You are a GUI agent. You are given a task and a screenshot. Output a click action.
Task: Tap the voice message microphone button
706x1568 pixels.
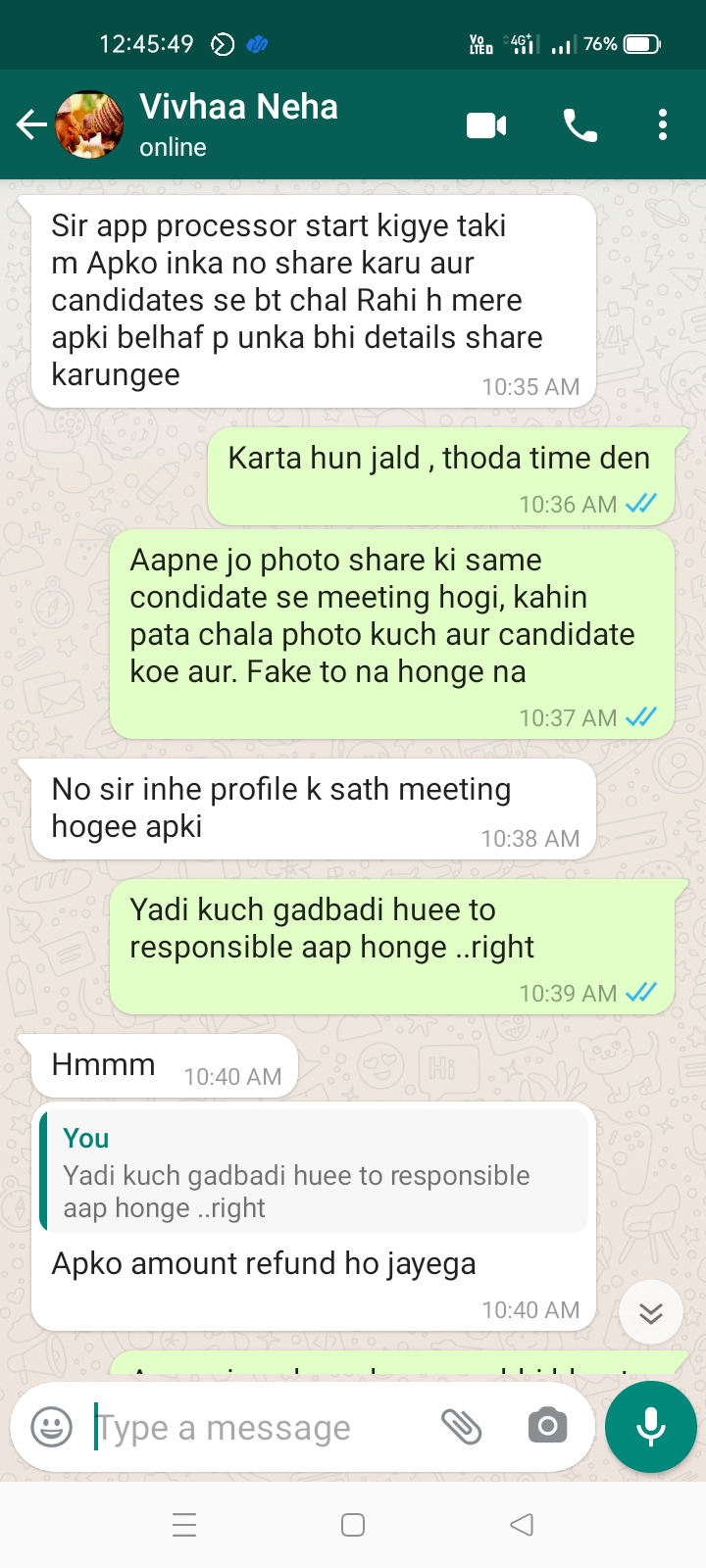651,1427
